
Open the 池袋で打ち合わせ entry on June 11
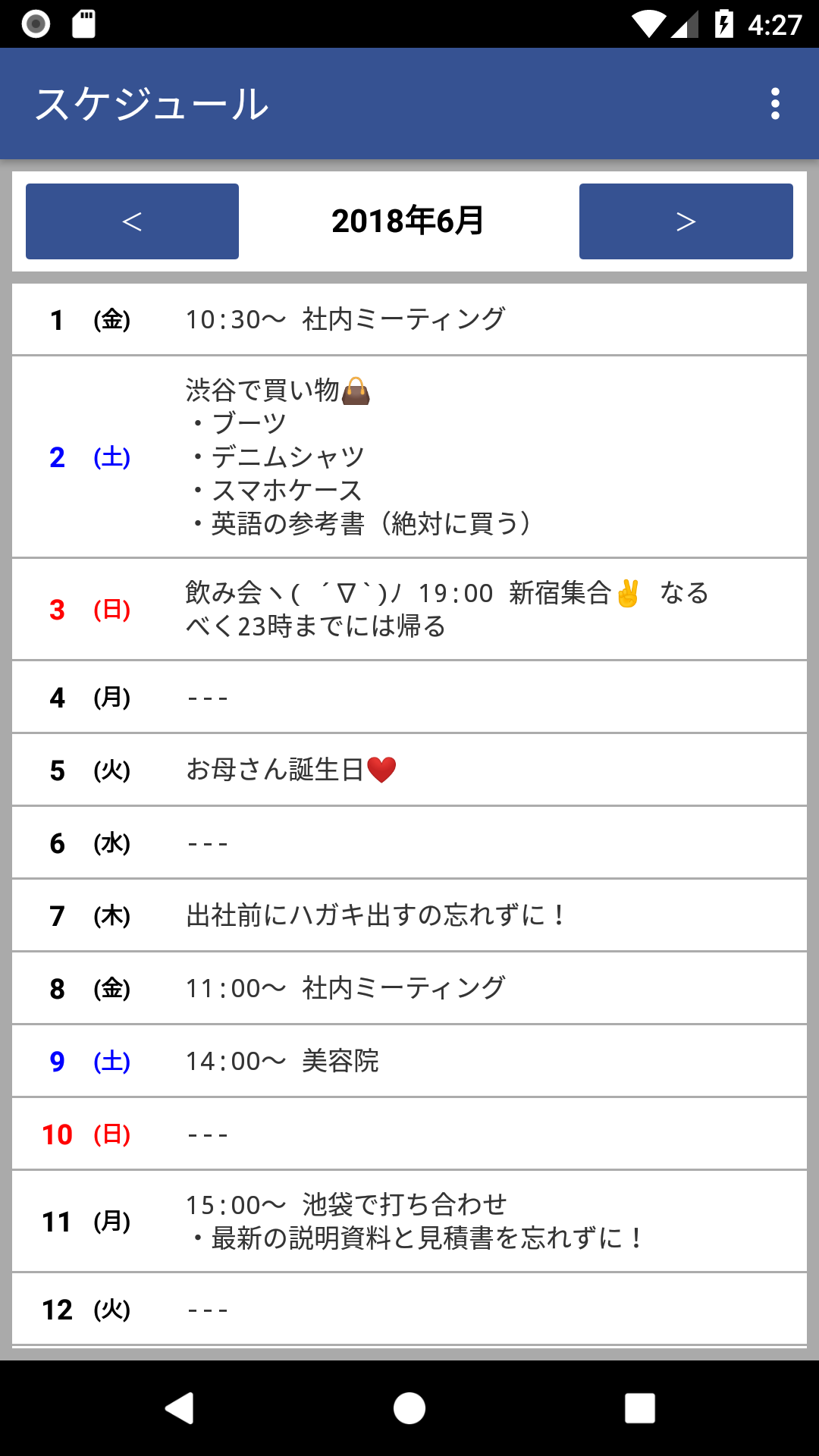[409, 1221]
